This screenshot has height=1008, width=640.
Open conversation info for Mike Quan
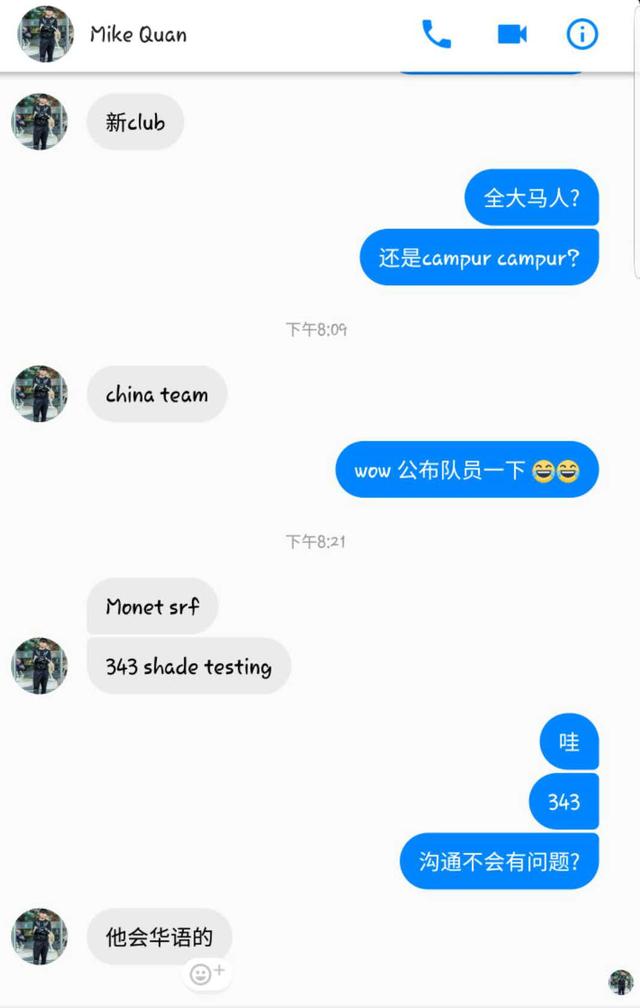point(581,34)
